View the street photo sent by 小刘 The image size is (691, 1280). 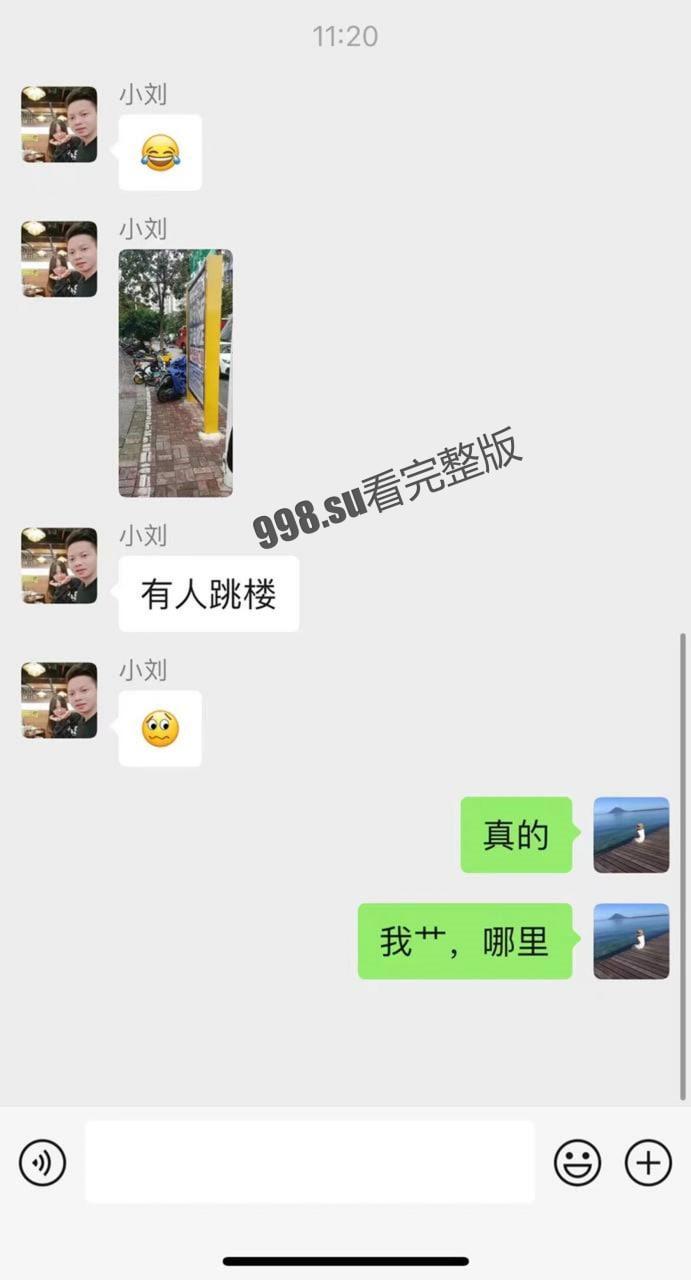click(176, 373)
